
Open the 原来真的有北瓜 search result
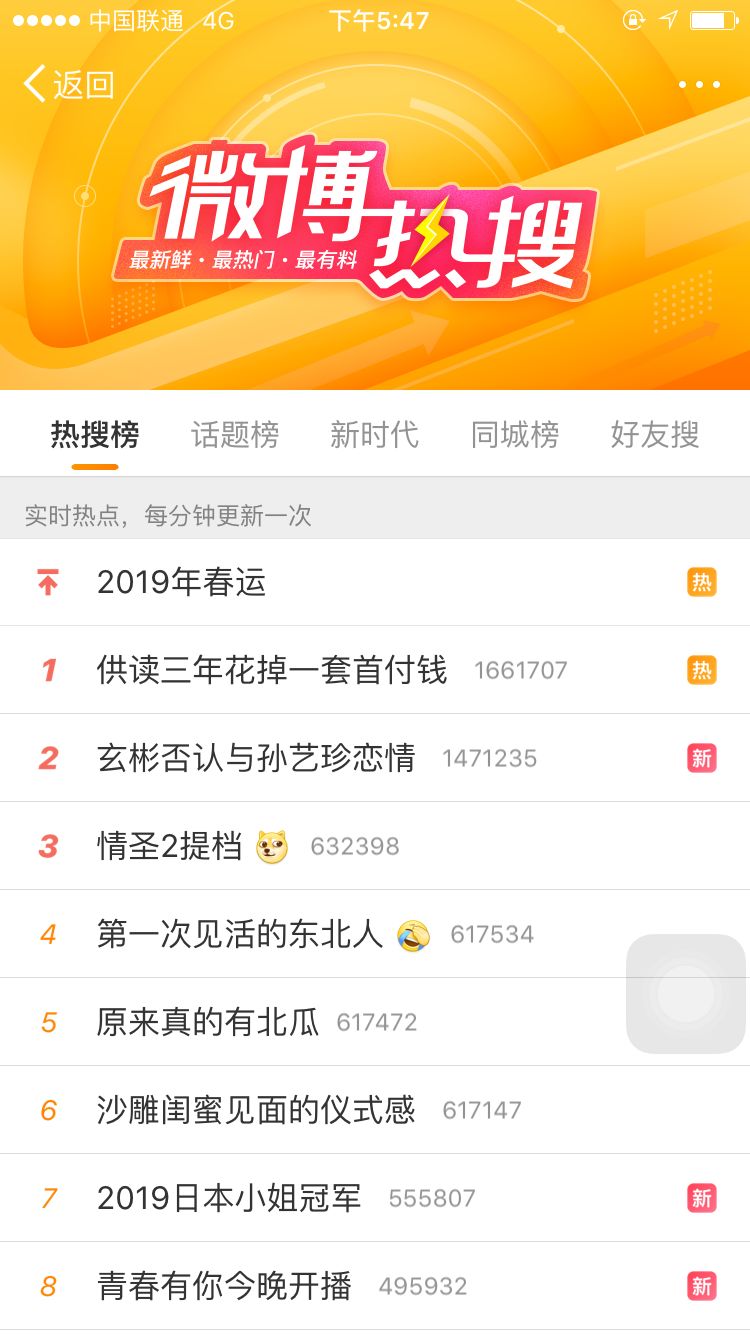point(208,1022)
